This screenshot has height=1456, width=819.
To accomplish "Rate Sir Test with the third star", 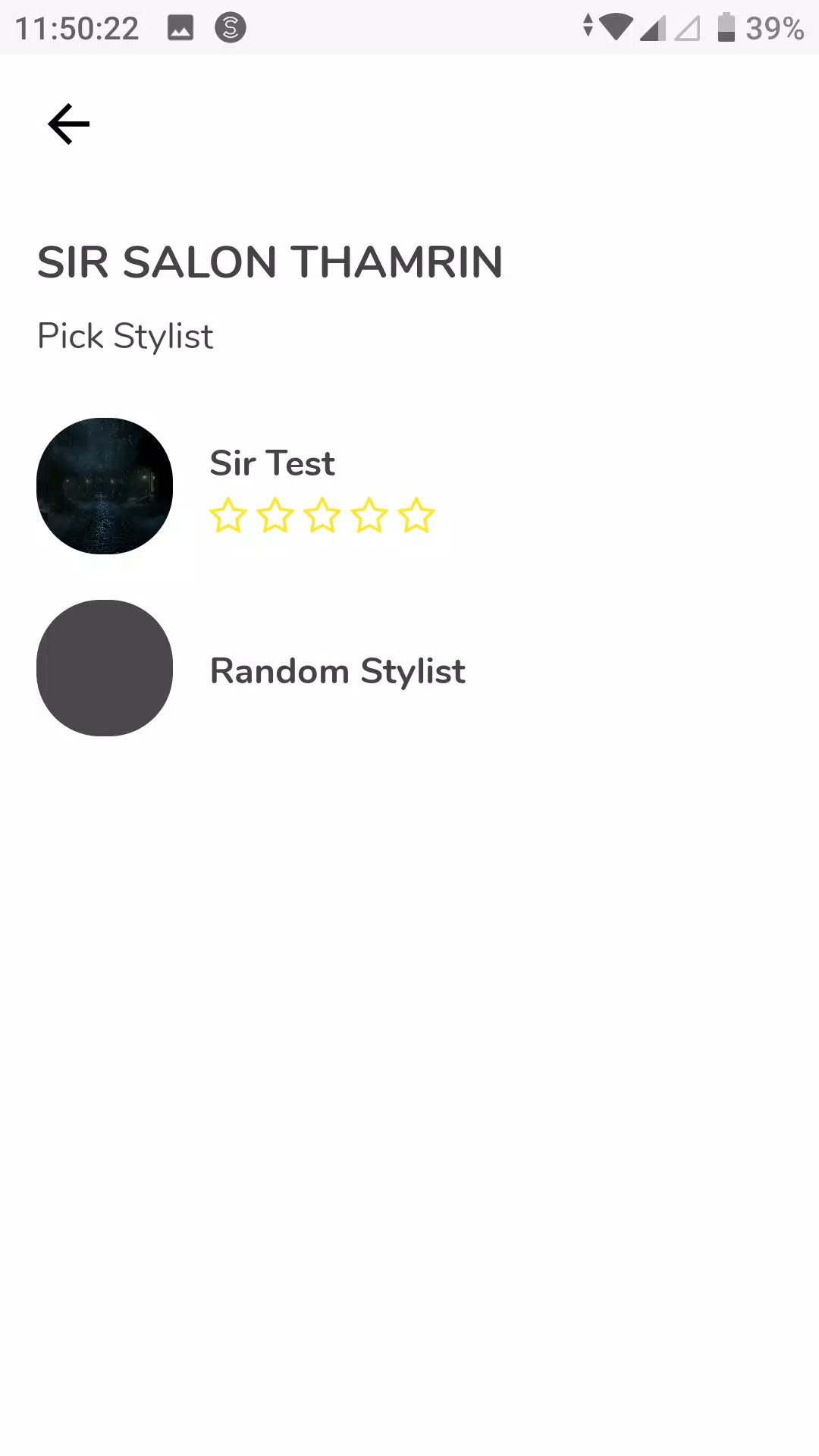I will coord(324,515).
